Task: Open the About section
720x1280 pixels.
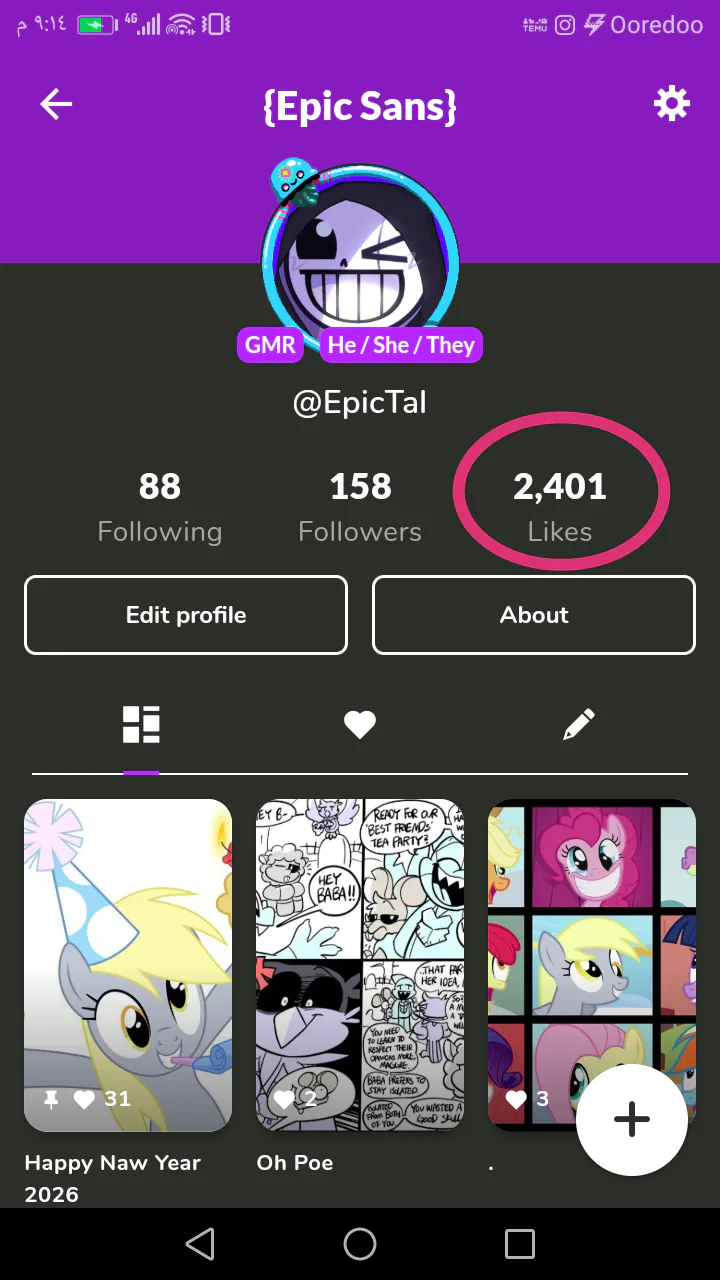Action: [534, 615]
